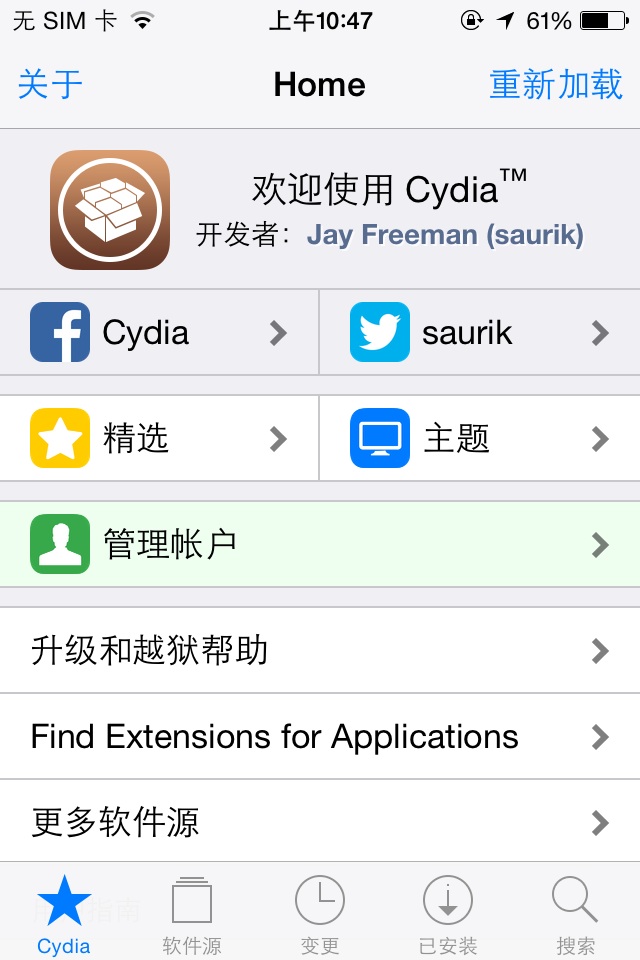The height and width of the screenshot is (960, 640).
Task: Open 精选 featured packages
Action: (x=160, y=438)
